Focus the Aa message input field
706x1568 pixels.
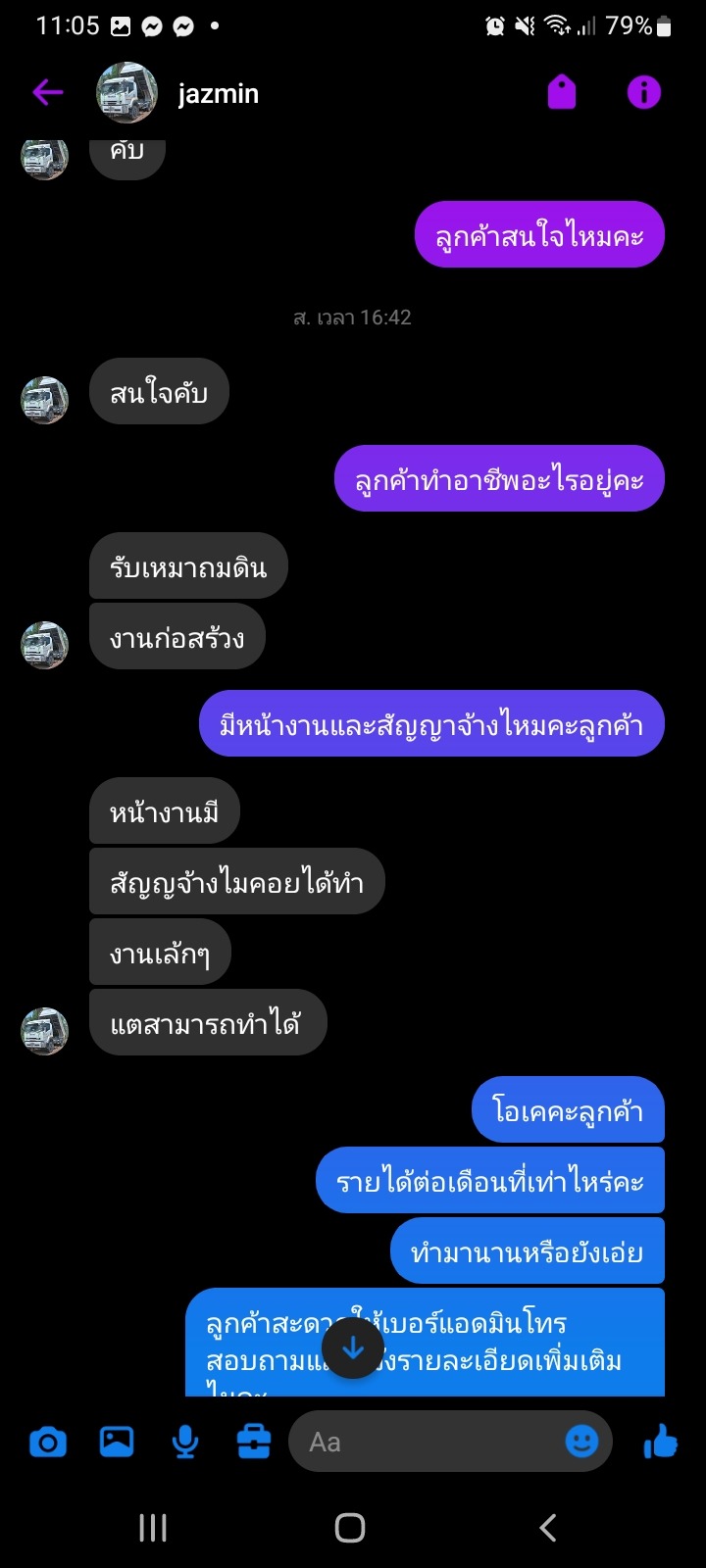pyautogui.click(x=427, y=1442)
